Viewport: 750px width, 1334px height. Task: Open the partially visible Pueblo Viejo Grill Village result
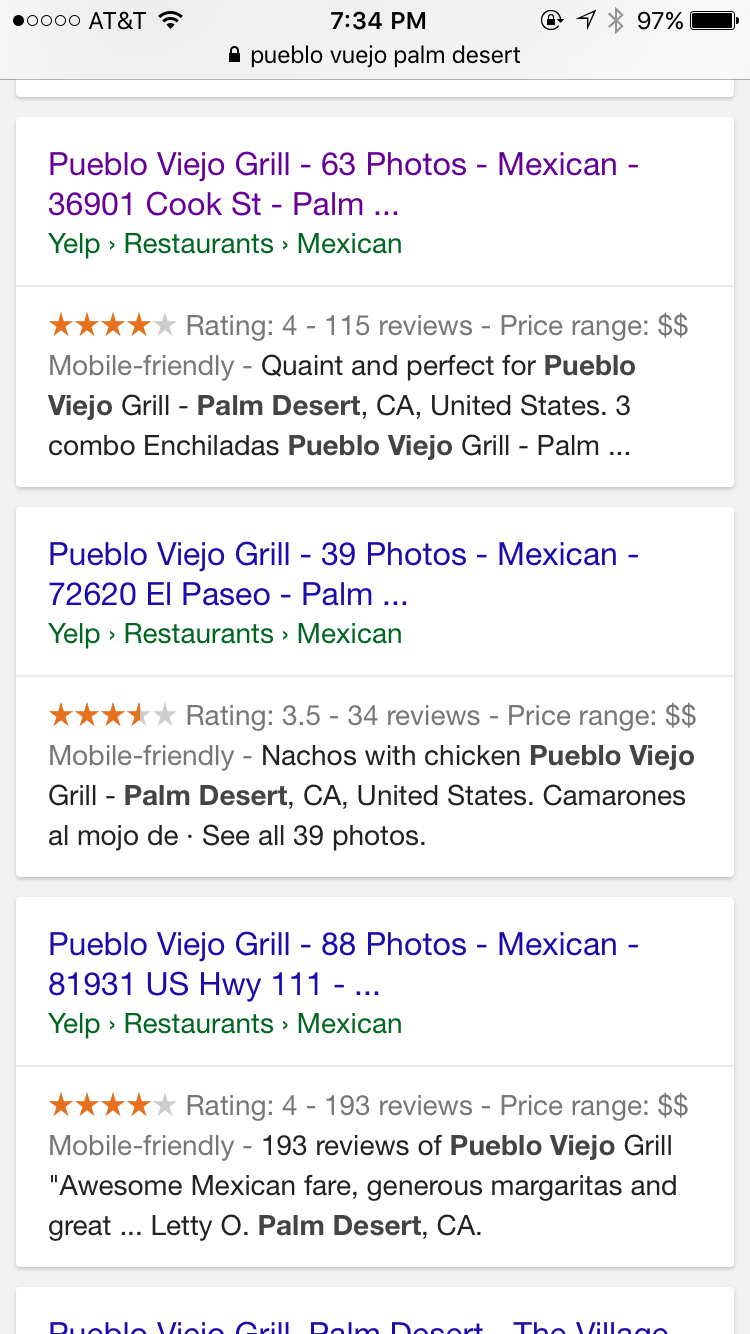[x=358, y=1326]
